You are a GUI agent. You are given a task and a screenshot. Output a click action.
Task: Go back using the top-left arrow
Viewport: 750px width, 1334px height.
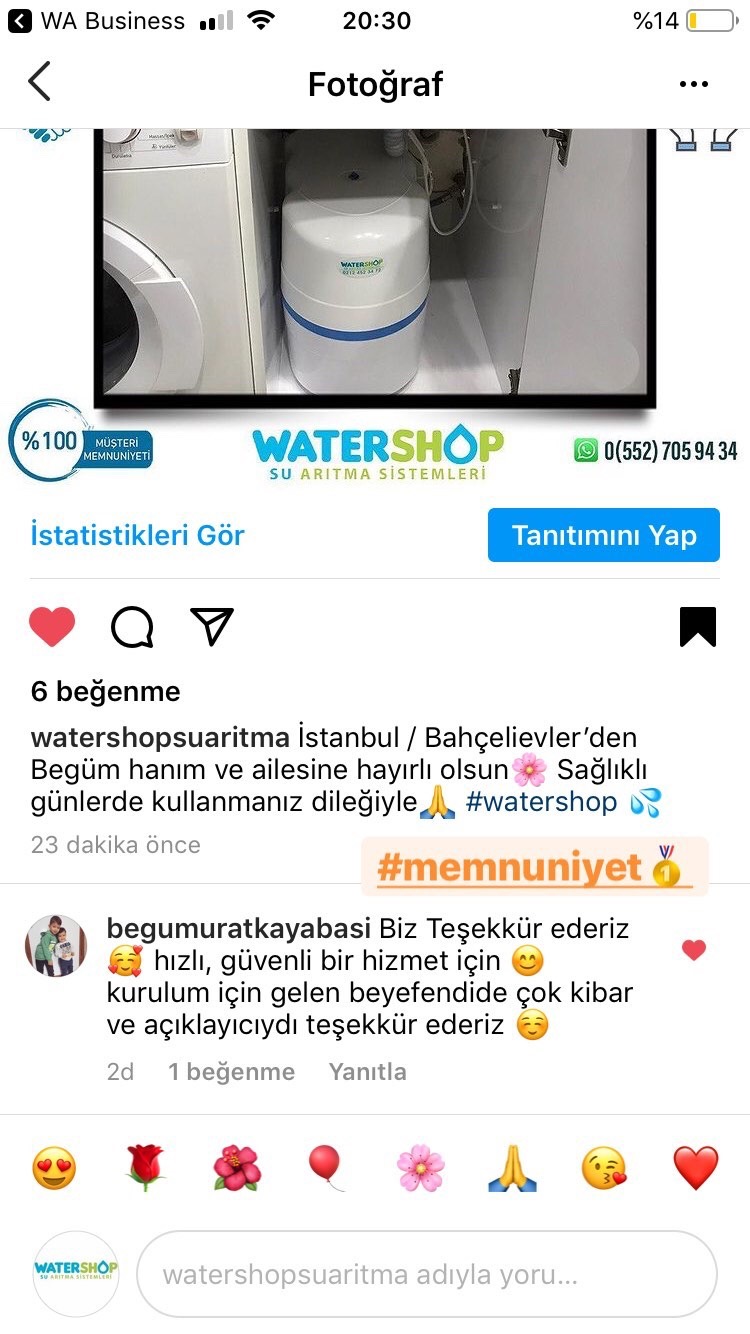[39, 82]
